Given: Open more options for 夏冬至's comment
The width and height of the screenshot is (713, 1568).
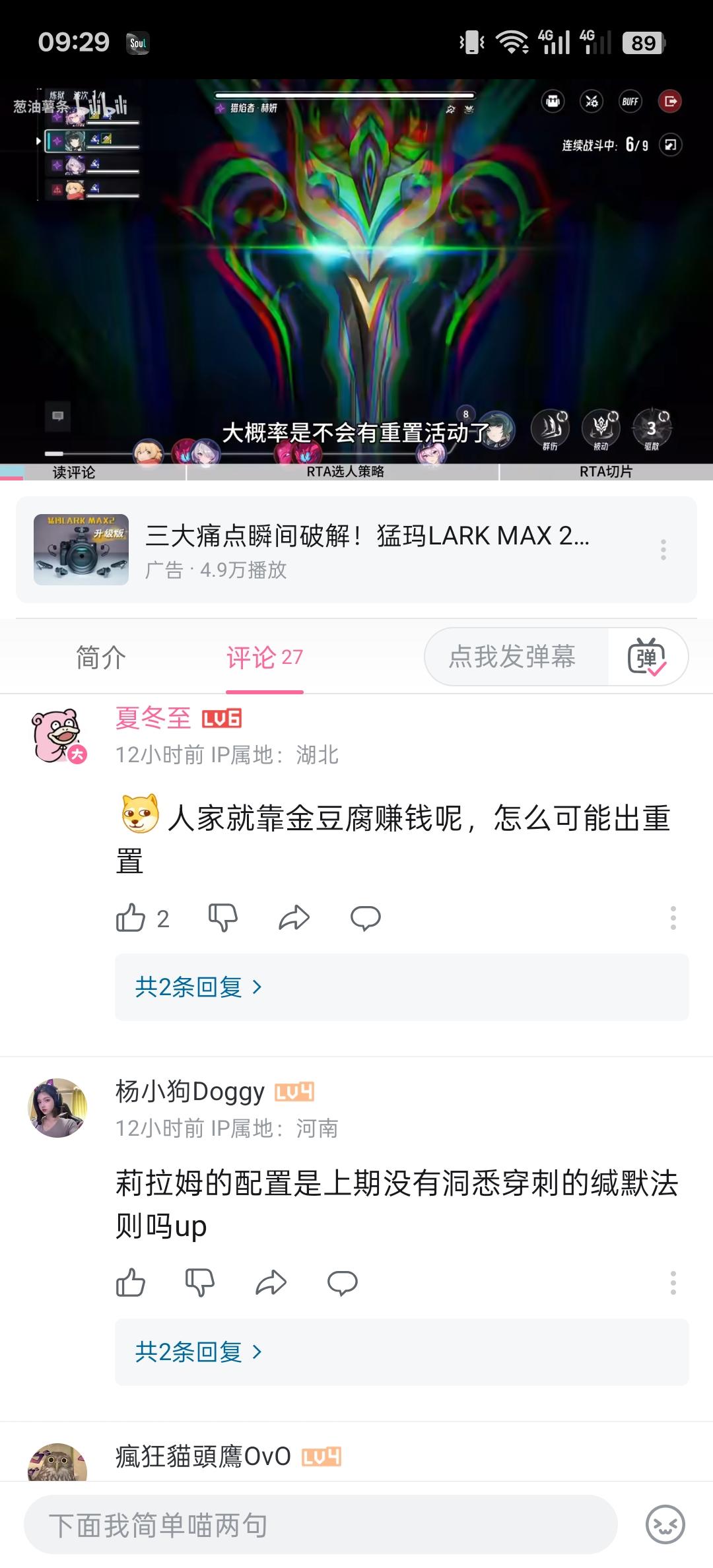Looking at the screenshot, I should pos(673,918).
